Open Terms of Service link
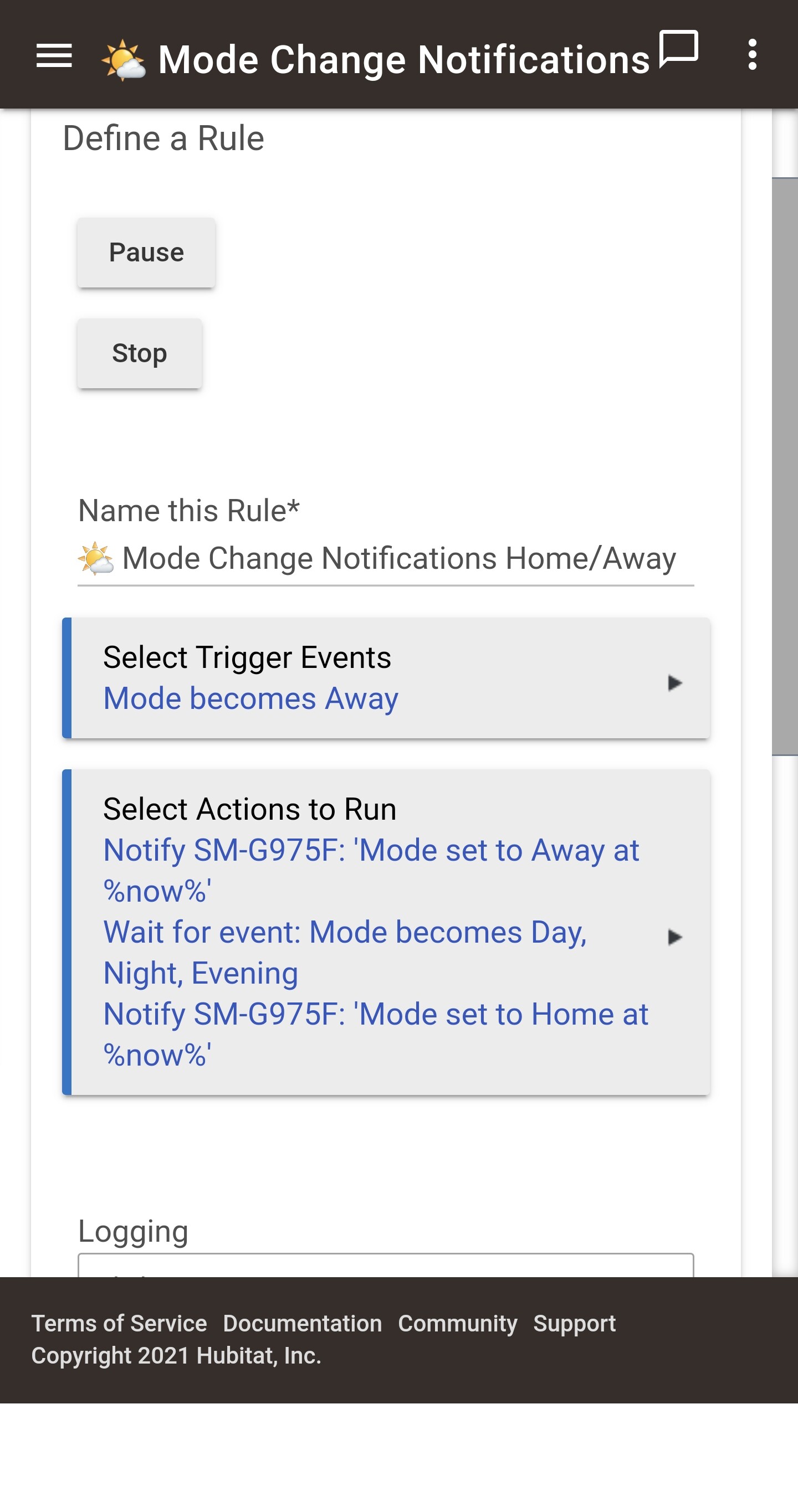Image resolution: width=798 pixels, height=1512 pixels. click(119, 1324)
